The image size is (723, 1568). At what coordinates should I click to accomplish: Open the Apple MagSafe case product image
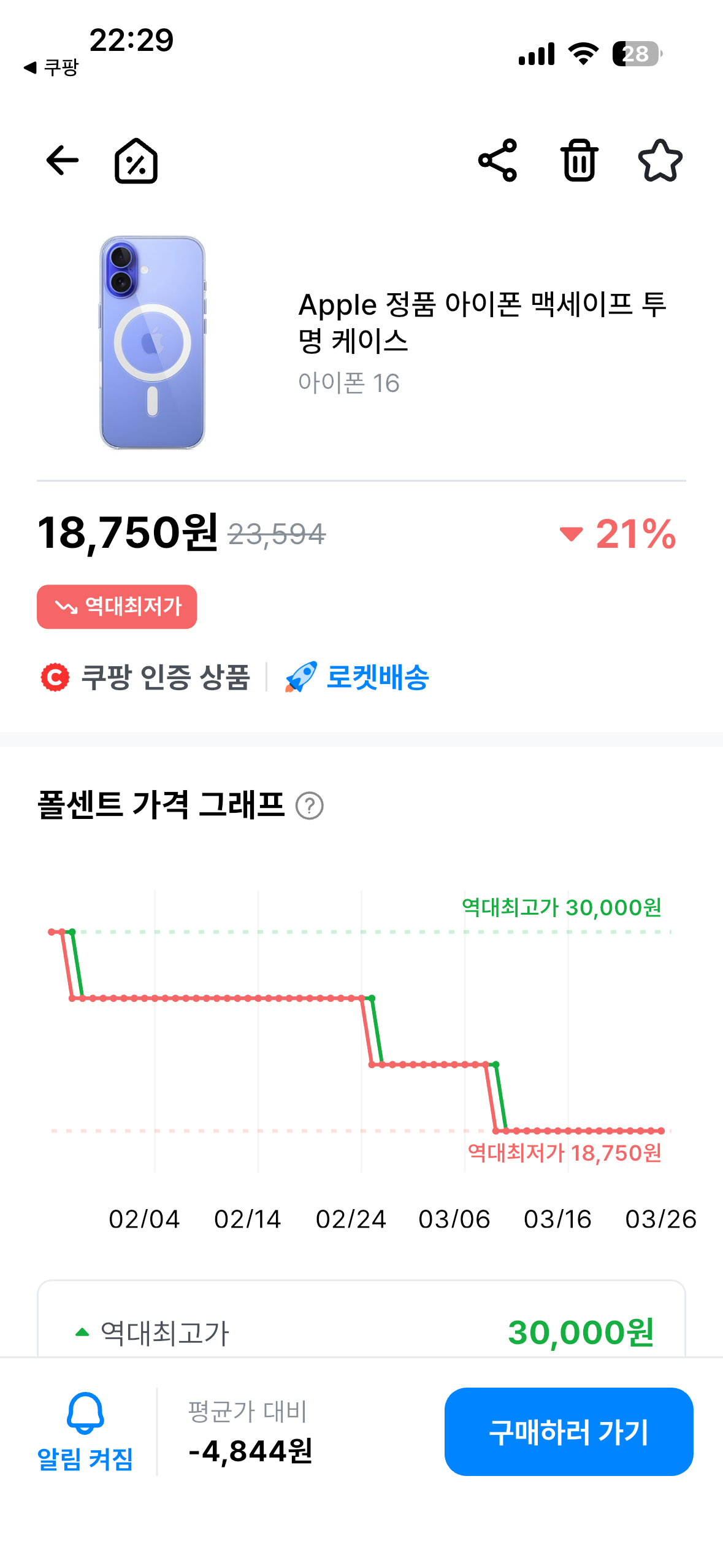tap(153, 343)
